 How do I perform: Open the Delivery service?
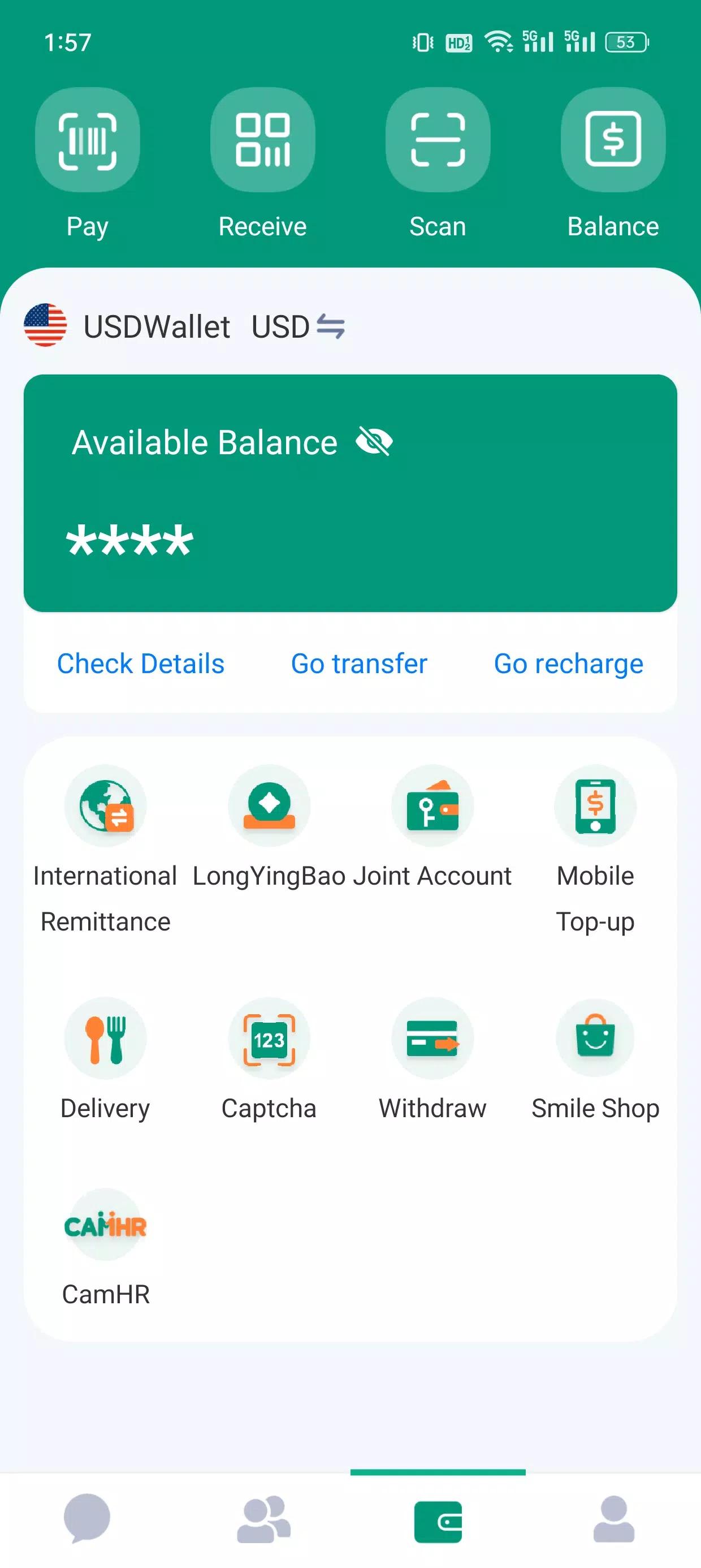pyautogui.click(x=105, y=1039)
